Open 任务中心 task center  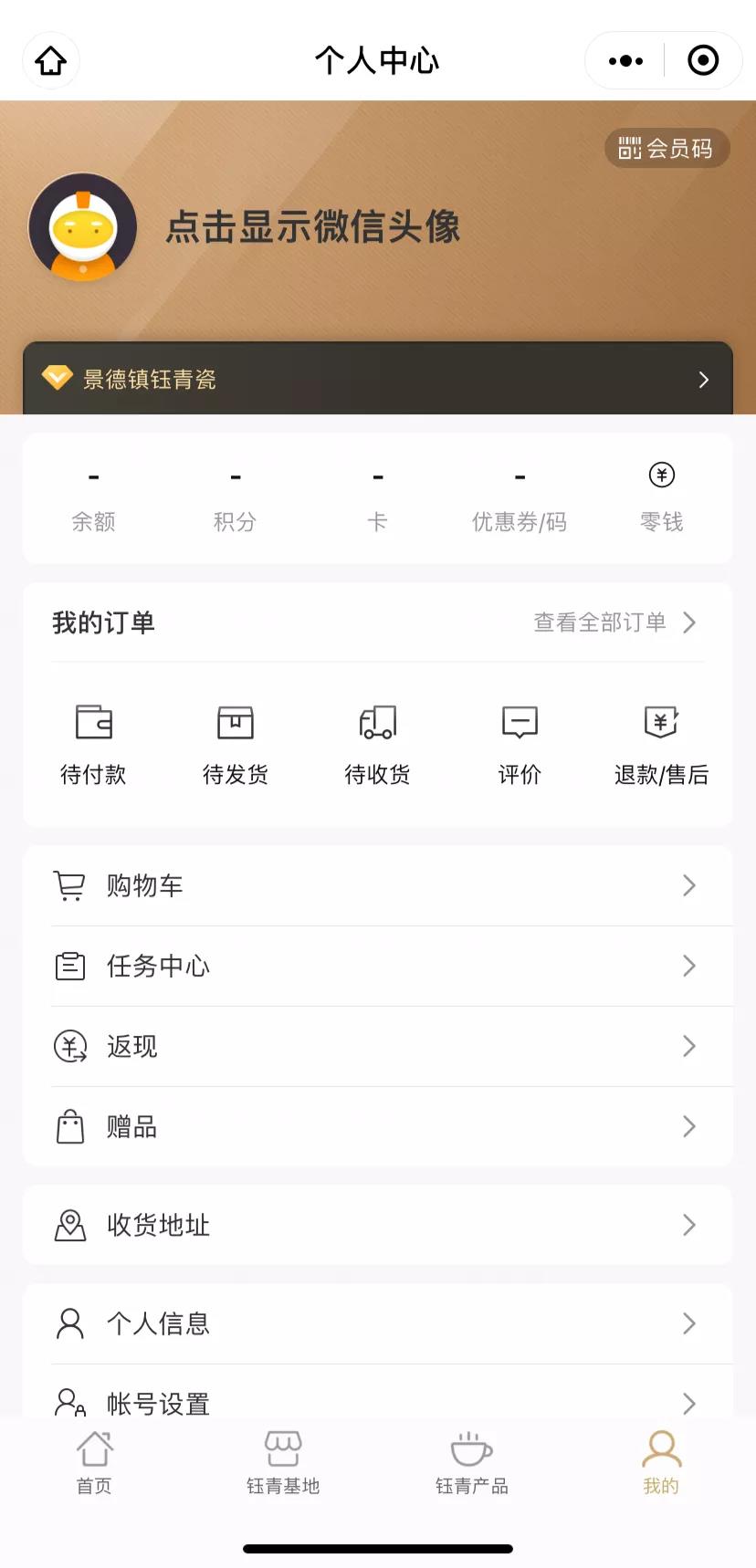point(378,966)
